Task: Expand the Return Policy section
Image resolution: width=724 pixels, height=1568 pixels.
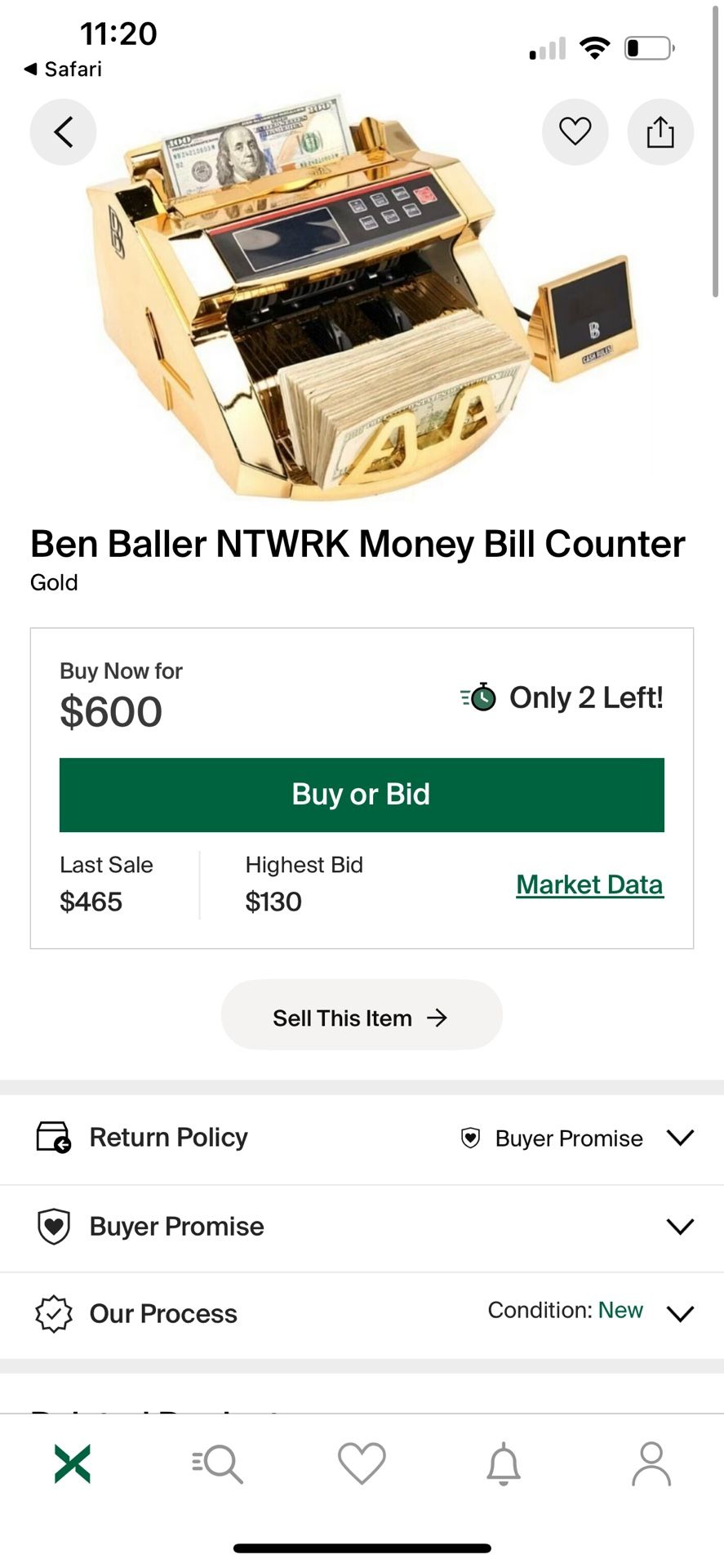Action: click(680, 1137)
